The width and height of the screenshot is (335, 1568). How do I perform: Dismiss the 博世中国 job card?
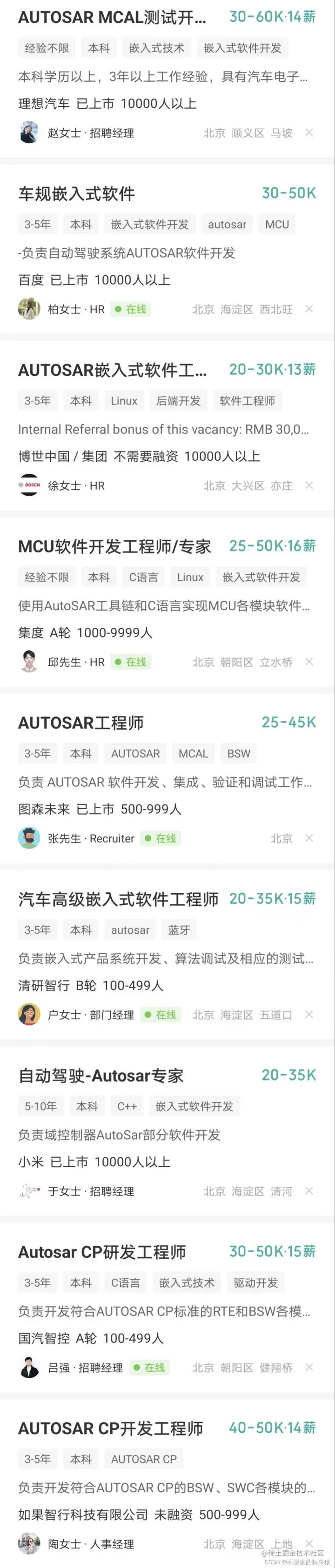[309, 486]
